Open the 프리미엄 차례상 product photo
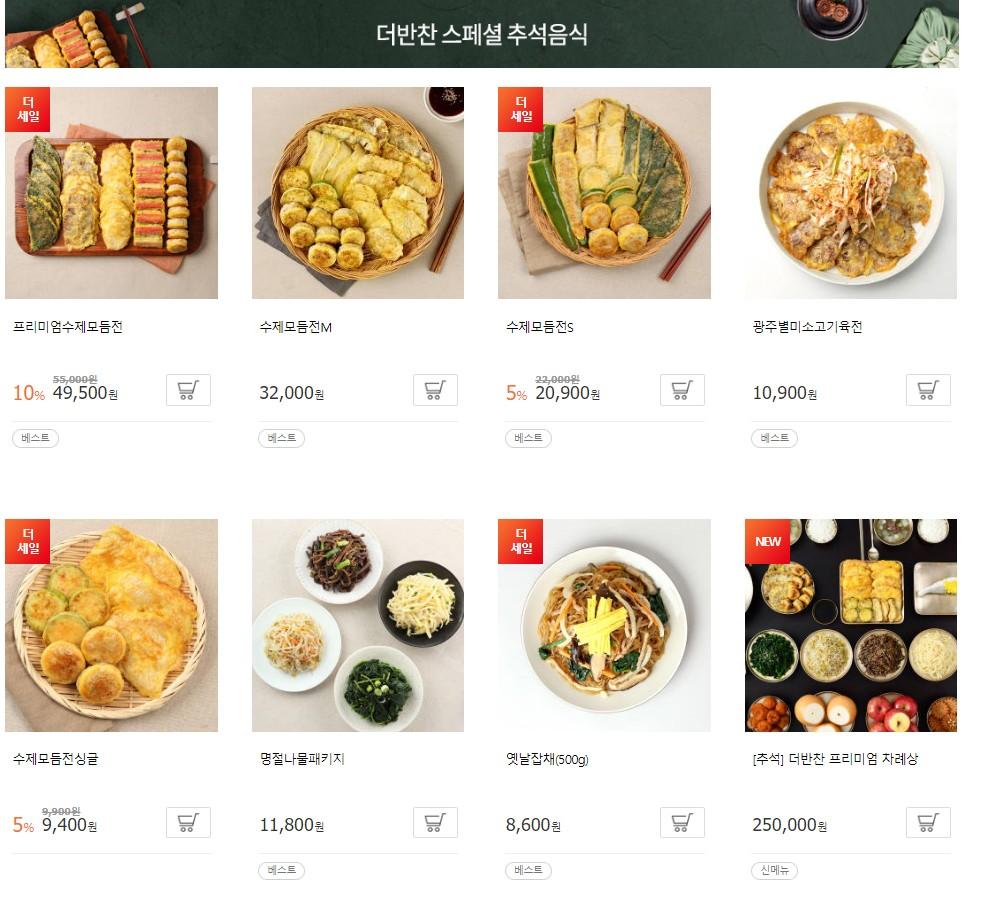The image size is (987, 905). click(x=851, y=625)
